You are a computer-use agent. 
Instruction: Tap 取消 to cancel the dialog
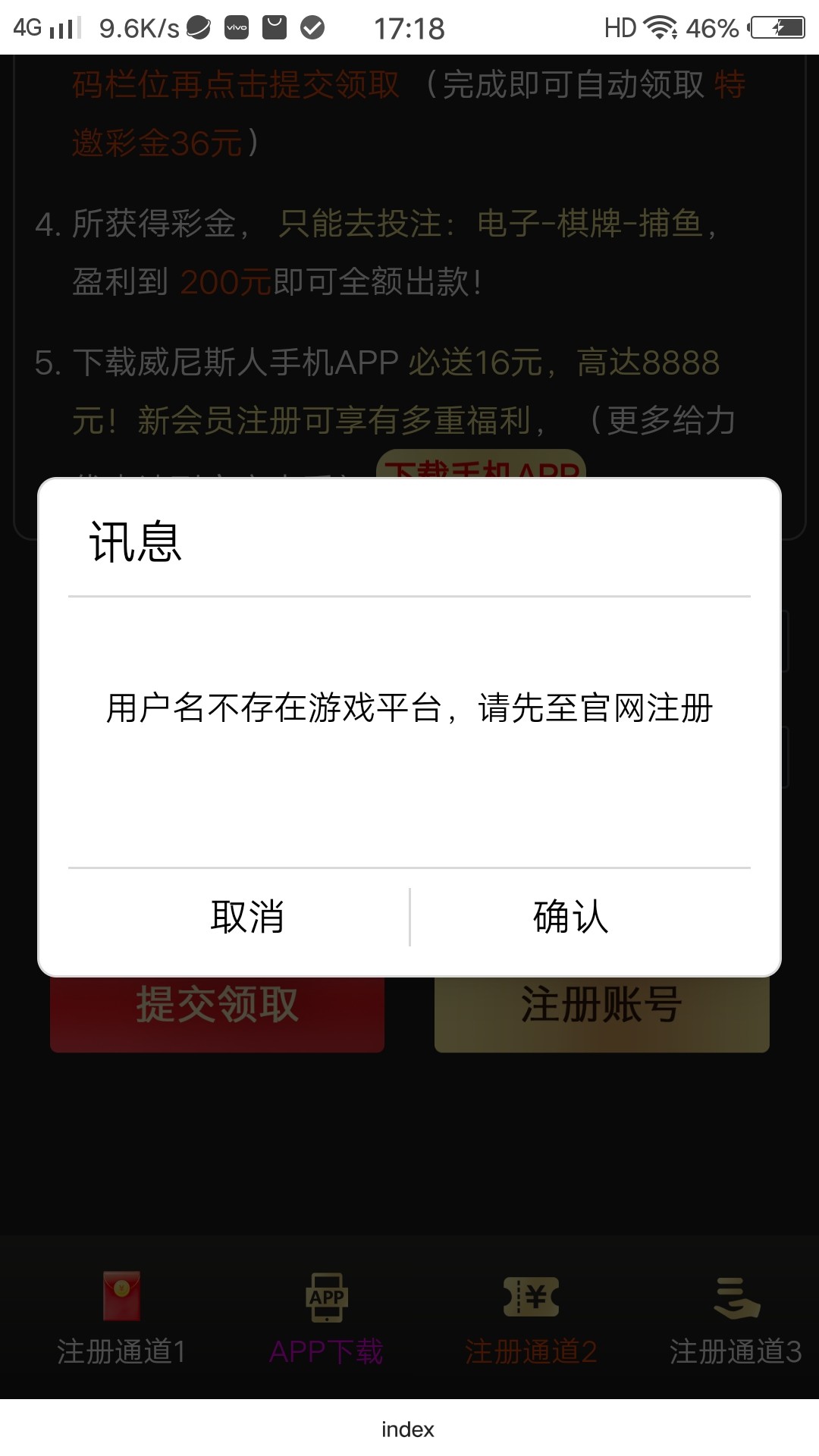click(x=247, y=917)
